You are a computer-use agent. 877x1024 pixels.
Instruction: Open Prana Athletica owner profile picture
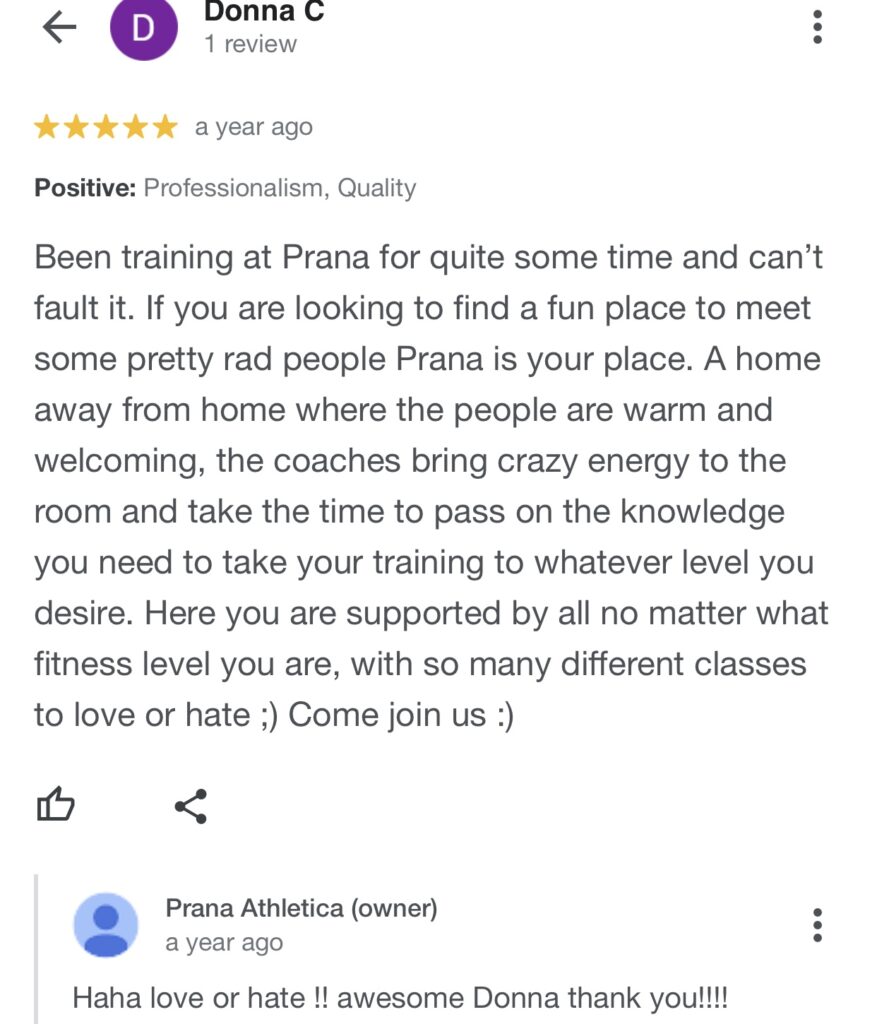(106, 925)
